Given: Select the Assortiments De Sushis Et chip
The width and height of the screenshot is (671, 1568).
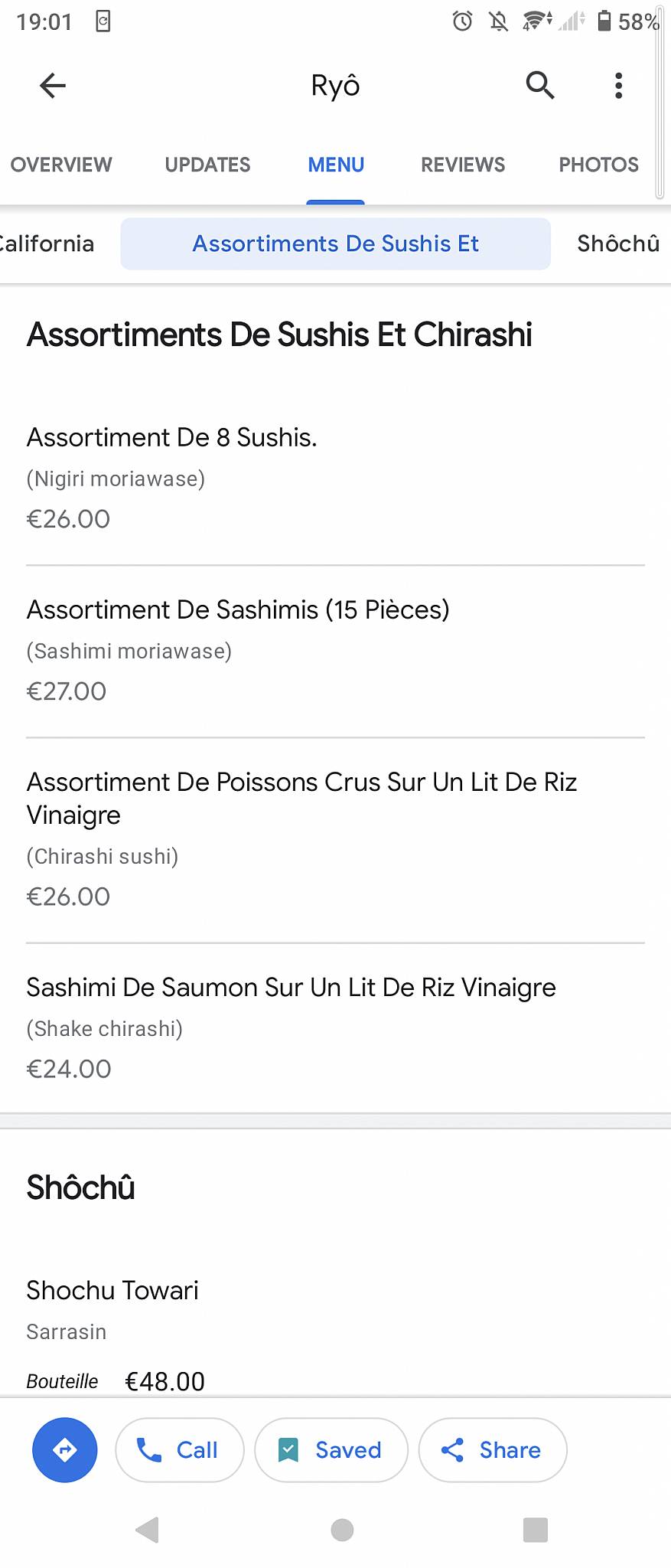Looking at the screenshot, I should pos(335,243).
